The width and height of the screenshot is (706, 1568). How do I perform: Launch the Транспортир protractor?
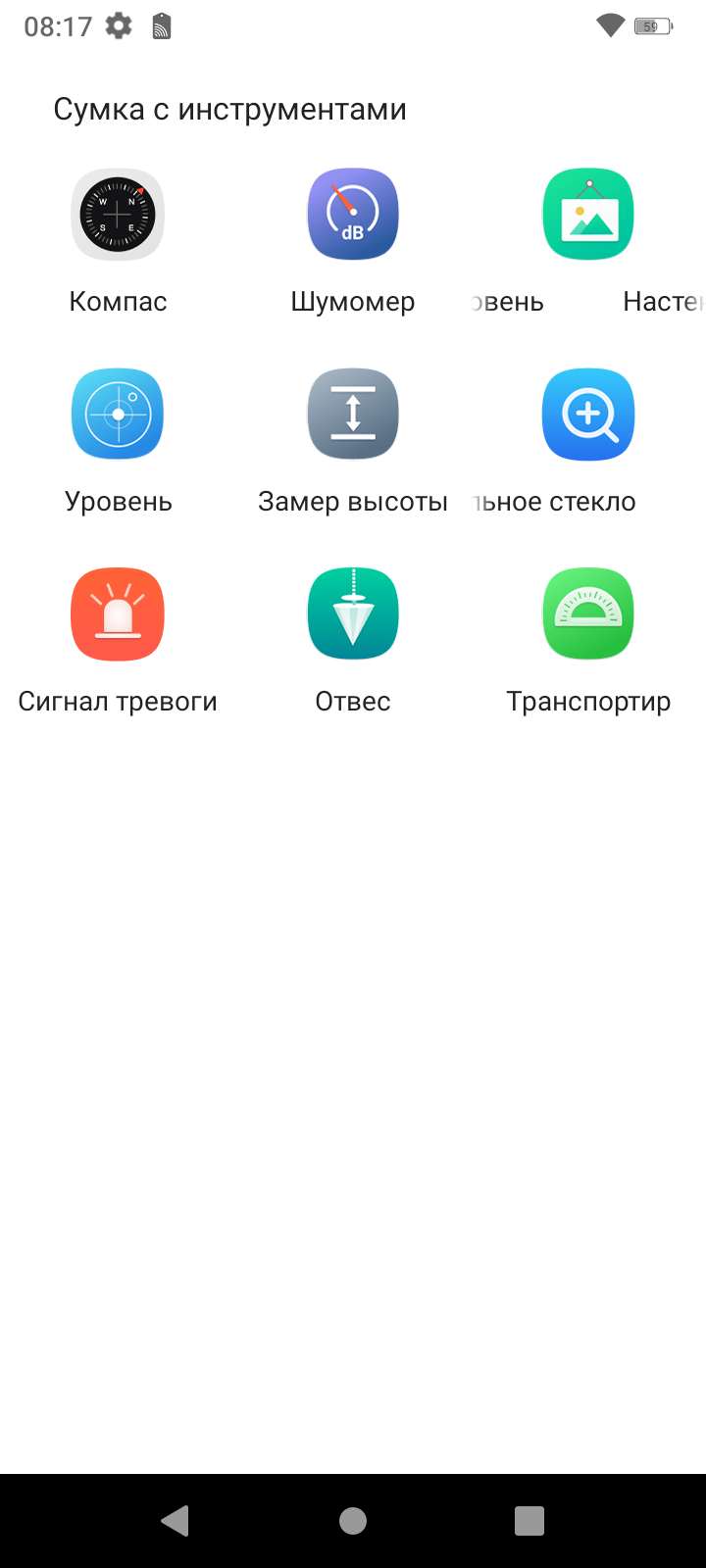tap(588, 614)
